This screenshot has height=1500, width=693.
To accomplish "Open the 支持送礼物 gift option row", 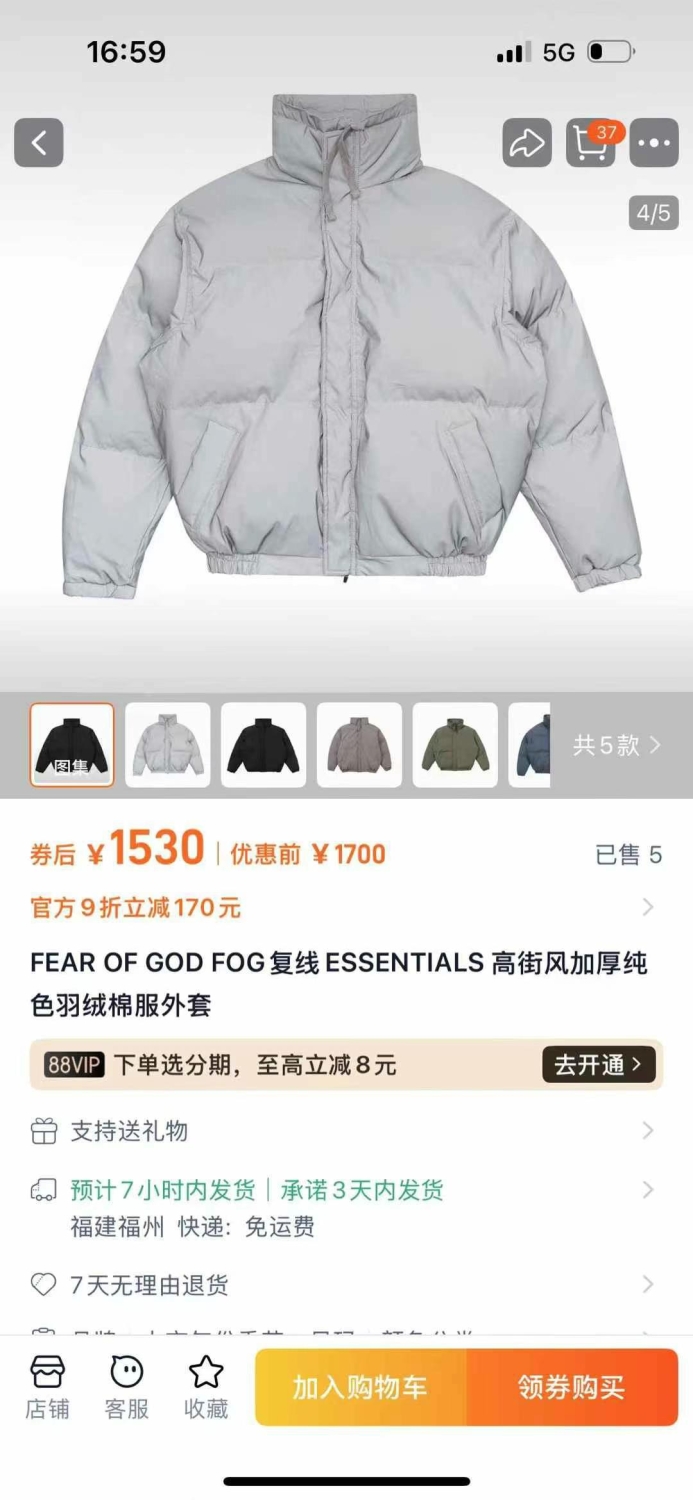I will click(x=346, y=1131).
